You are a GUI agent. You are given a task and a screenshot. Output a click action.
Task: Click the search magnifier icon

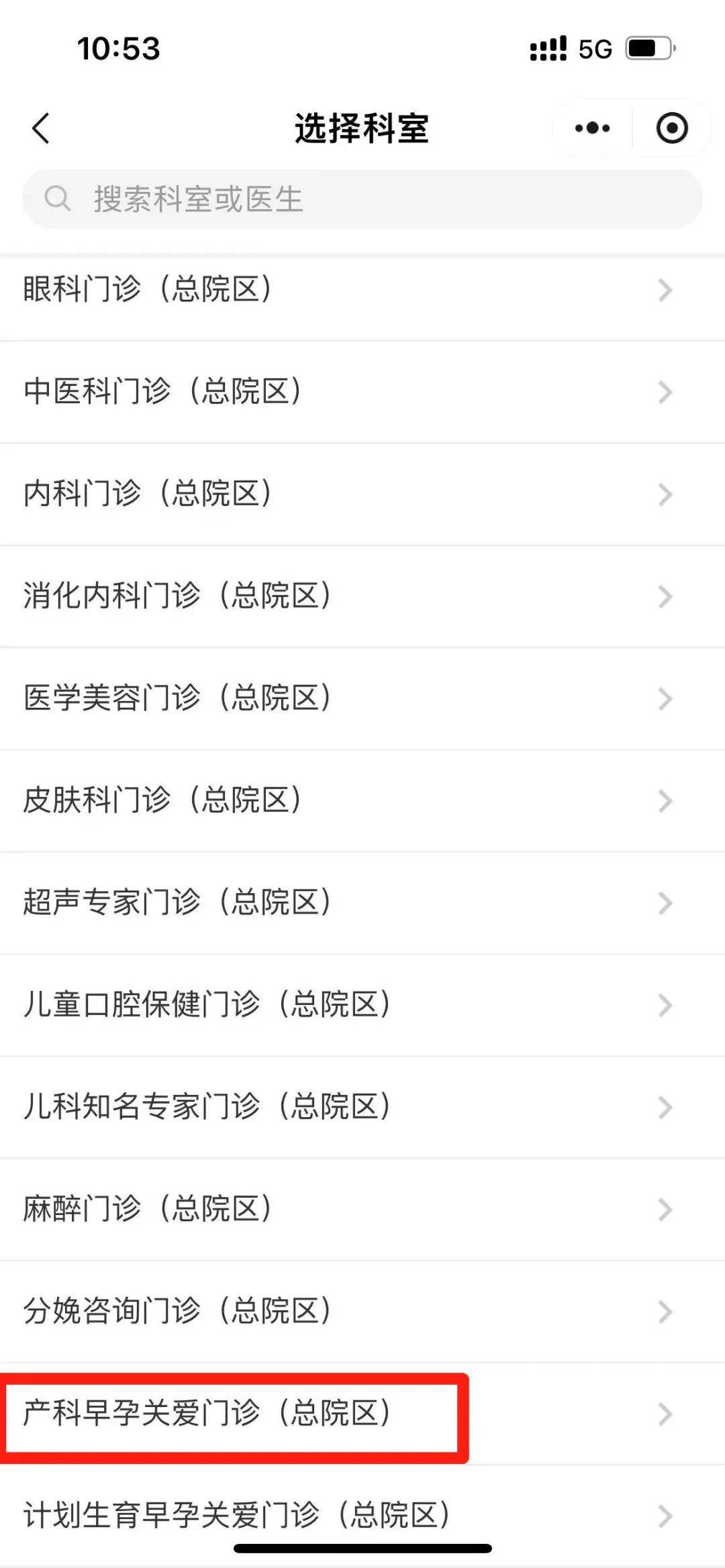(x=58, y=200)
